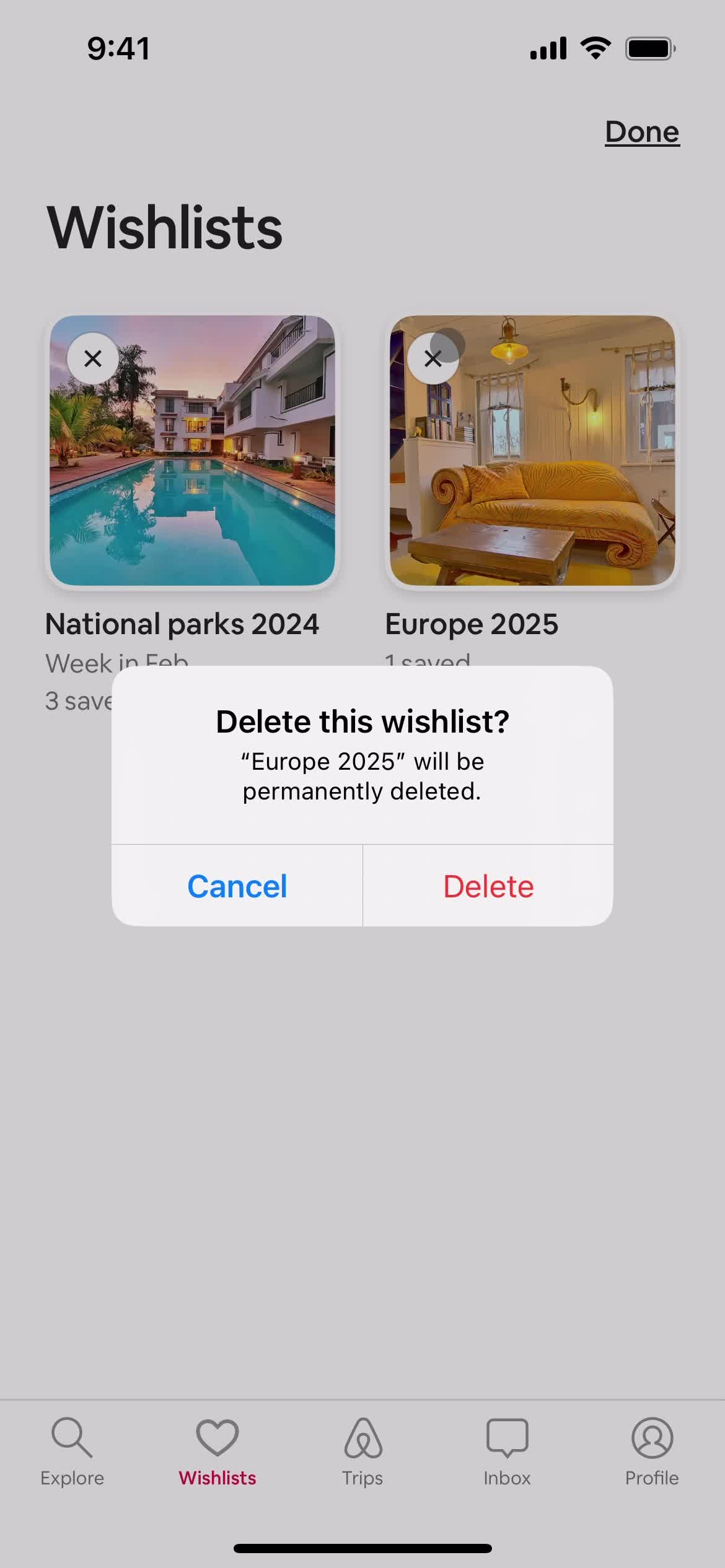Viewport: 725px width, 1568px height.
Task: Confirm Delete in the dialog
Action: tap(488, 886)
